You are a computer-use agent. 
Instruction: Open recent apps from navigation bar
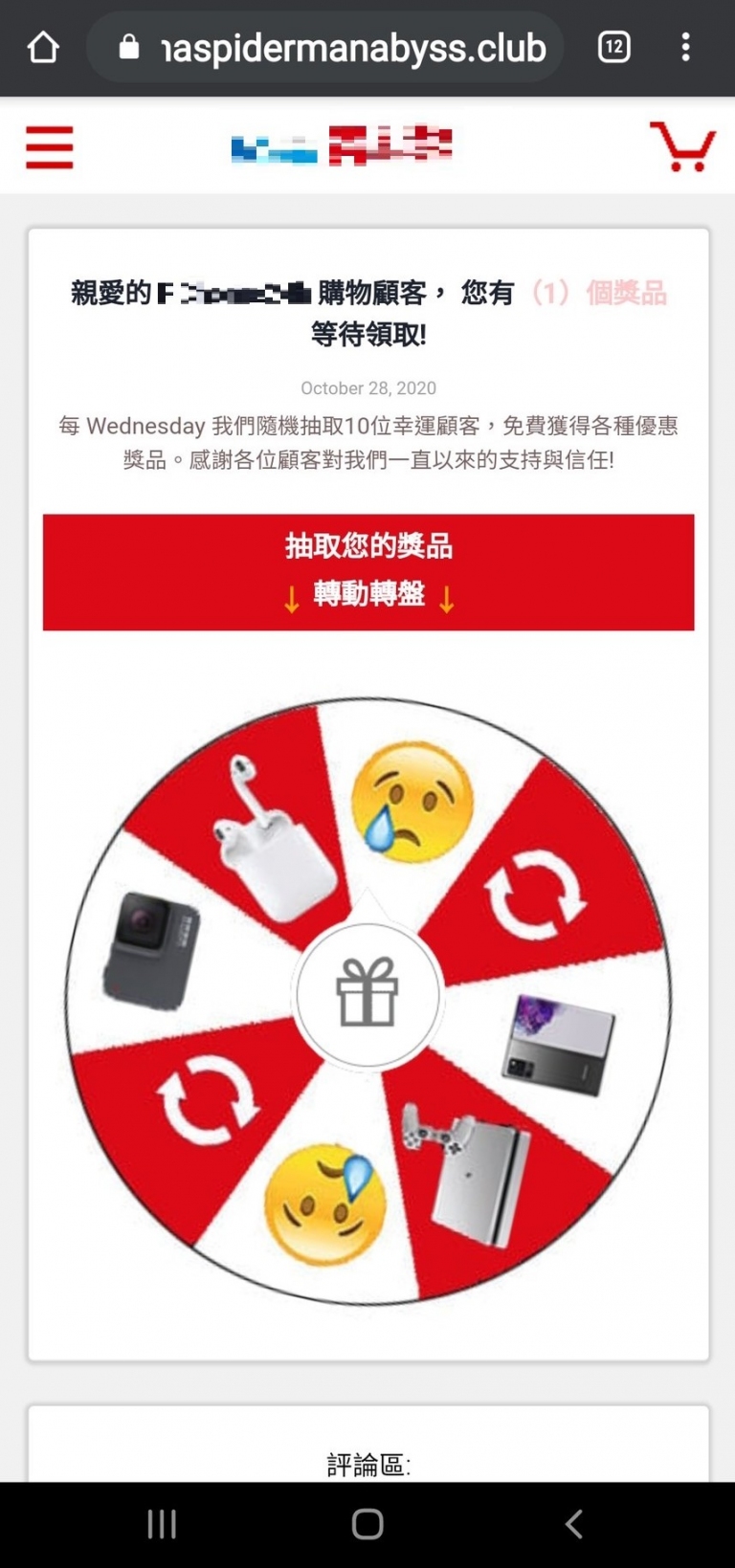click(162, 1524)
